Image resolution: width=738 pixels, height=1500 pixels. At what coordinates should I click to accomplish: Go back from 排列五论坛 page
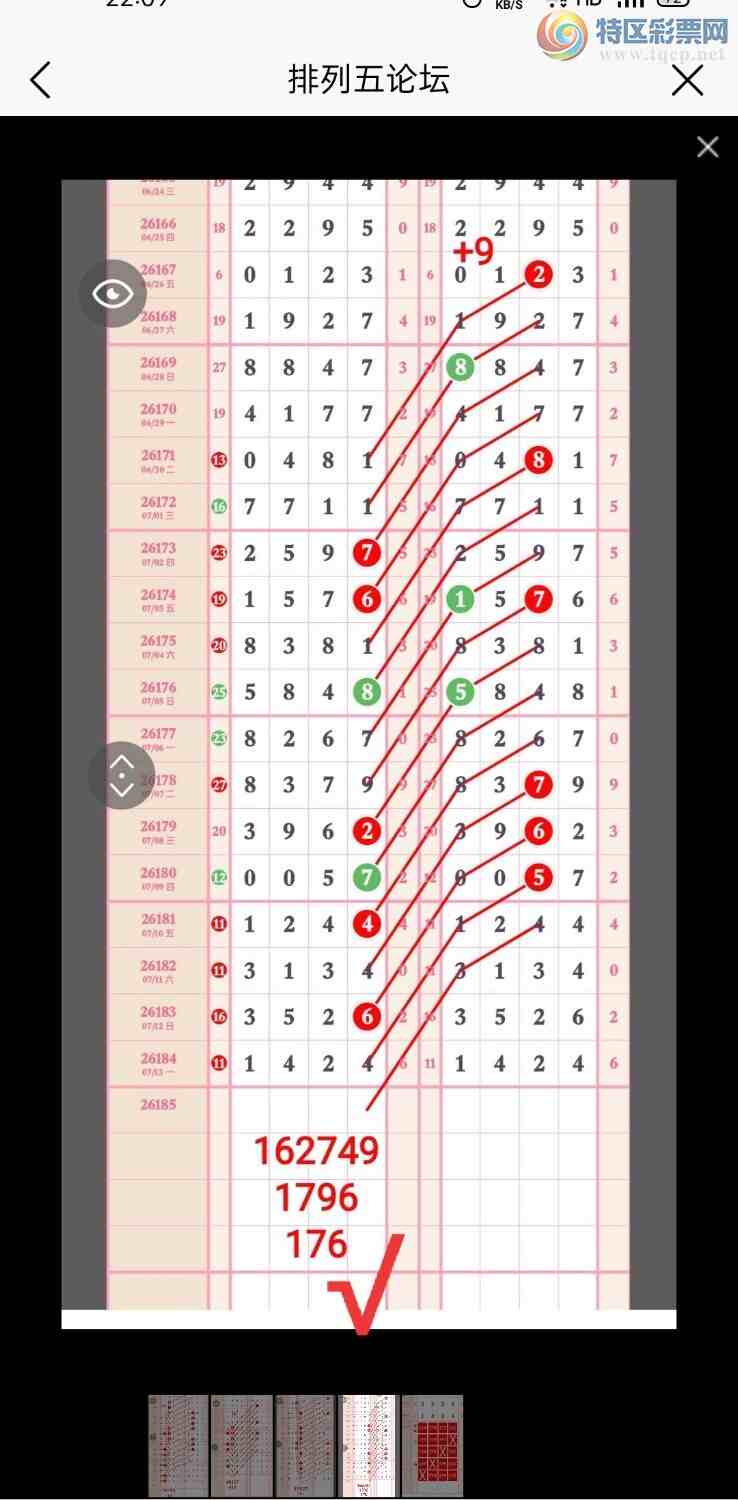[40, 80]
